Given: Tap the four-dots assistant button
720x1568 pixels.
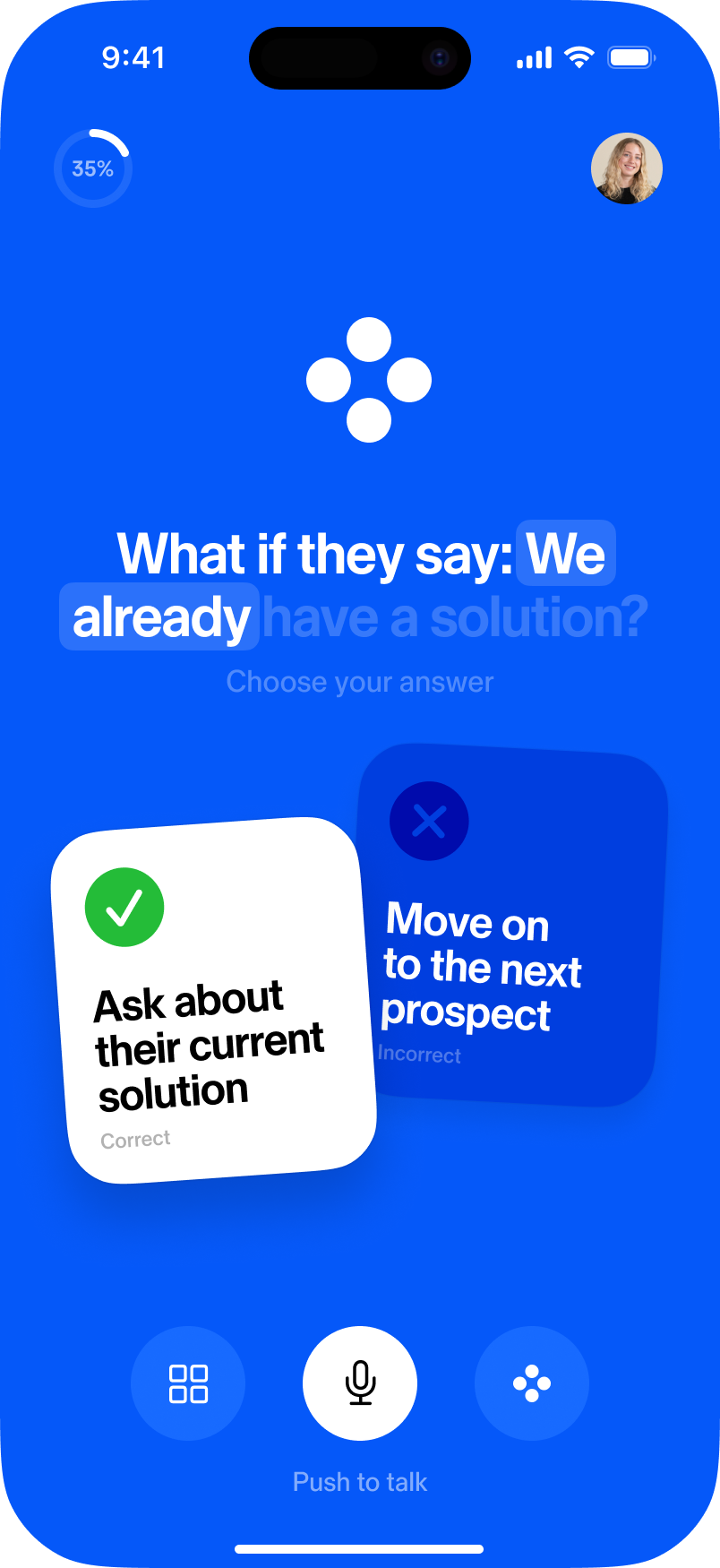Looking at the screenshot, I should coord(532,1383).
